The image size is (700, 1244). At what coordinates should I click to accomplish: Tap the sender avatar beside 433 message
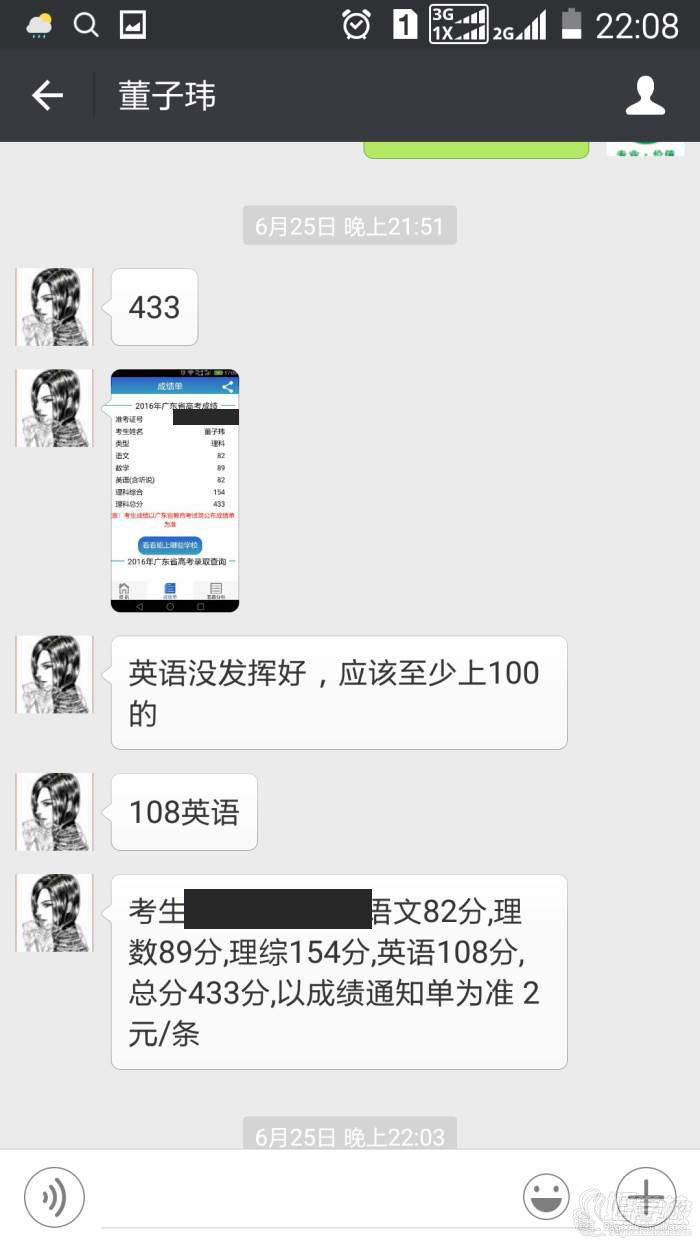pos(55,307)
